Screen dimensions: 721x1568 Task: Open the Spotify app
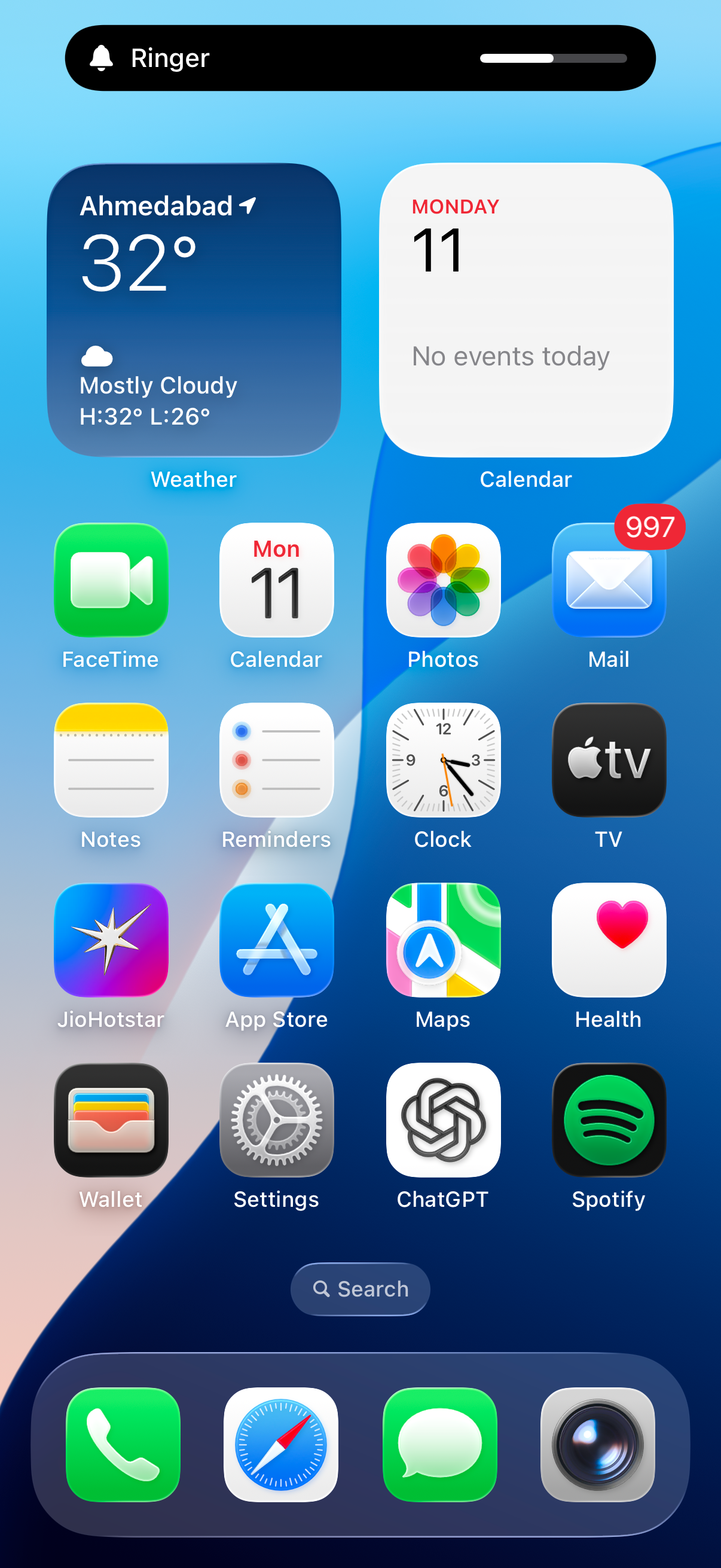(x=609, y=1121)
